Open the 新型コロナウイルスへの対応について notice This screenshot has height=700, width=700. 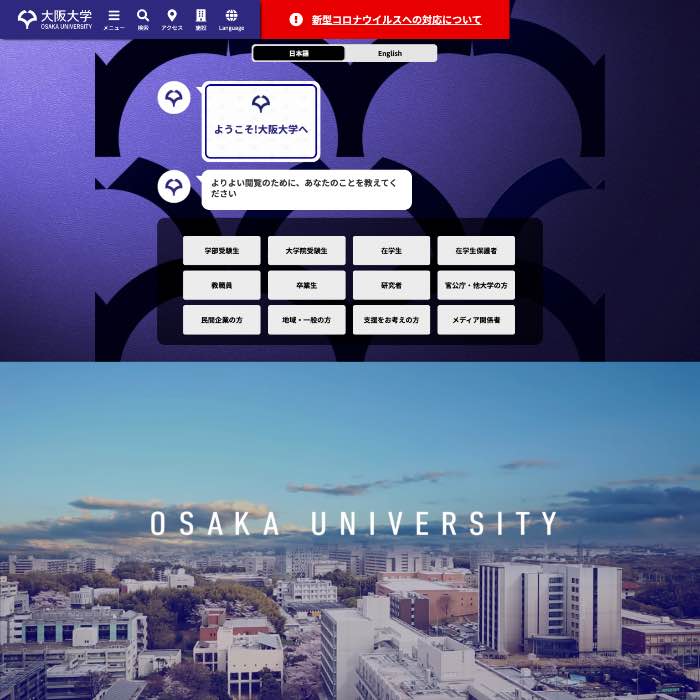[x=385, y=20]
